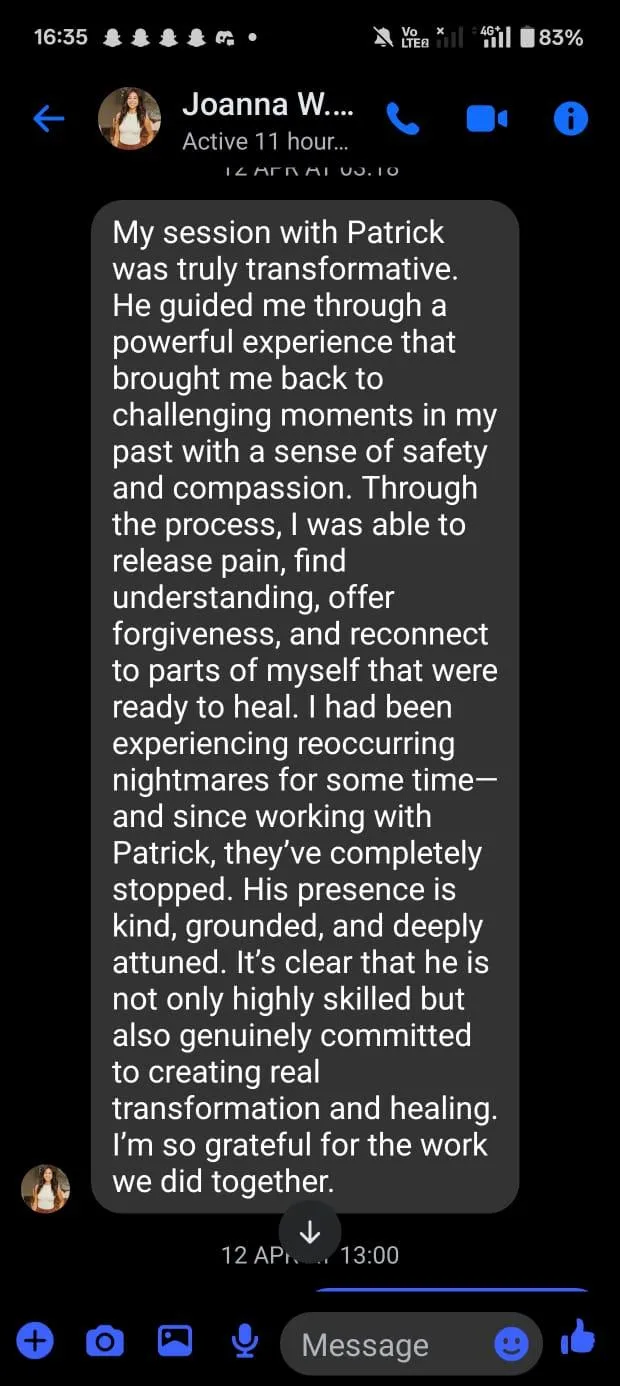
Task: Open the emoji picker
Action: tap(511, 1345)
